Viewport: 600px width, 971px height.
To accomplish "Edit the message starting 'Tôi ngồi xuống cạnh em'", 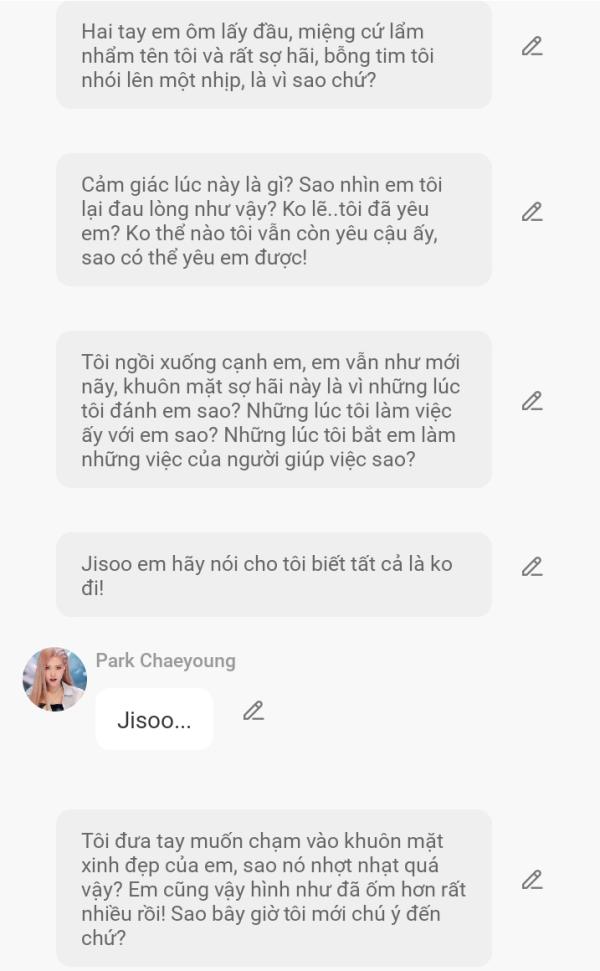I will (x=532, y=401).
